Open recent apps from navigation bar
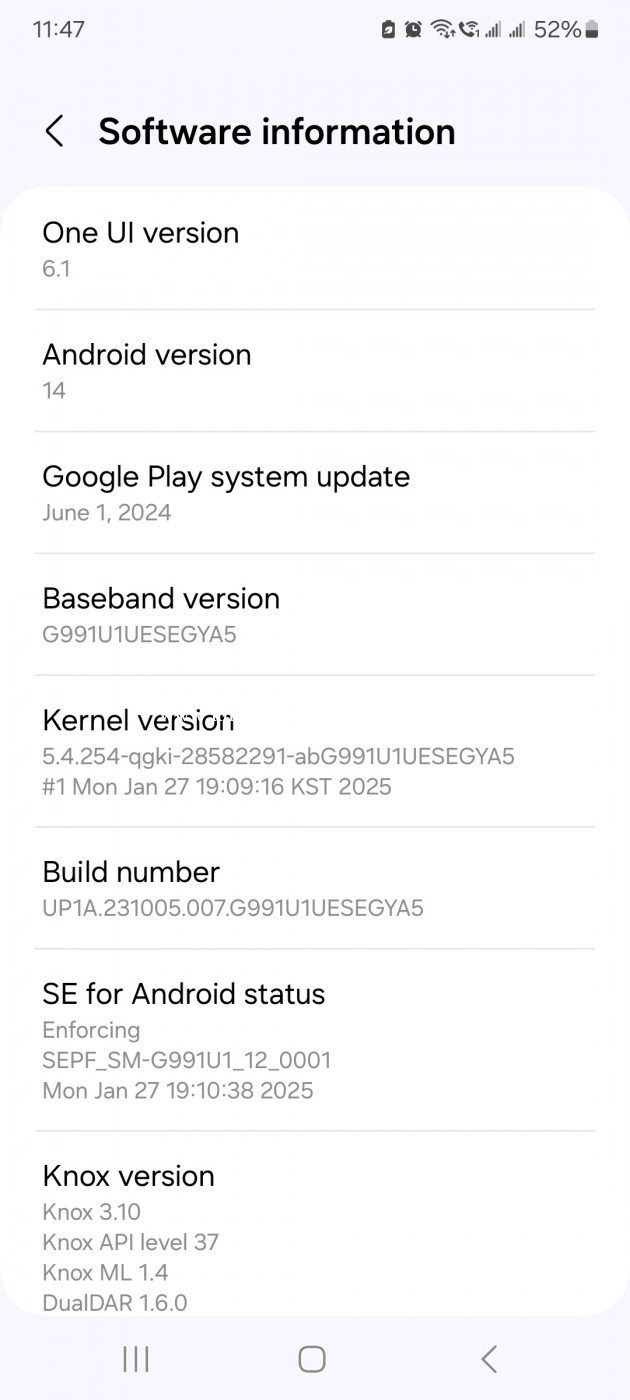Viewport: 630px width, 1400px height. [x=136, y=1358]
